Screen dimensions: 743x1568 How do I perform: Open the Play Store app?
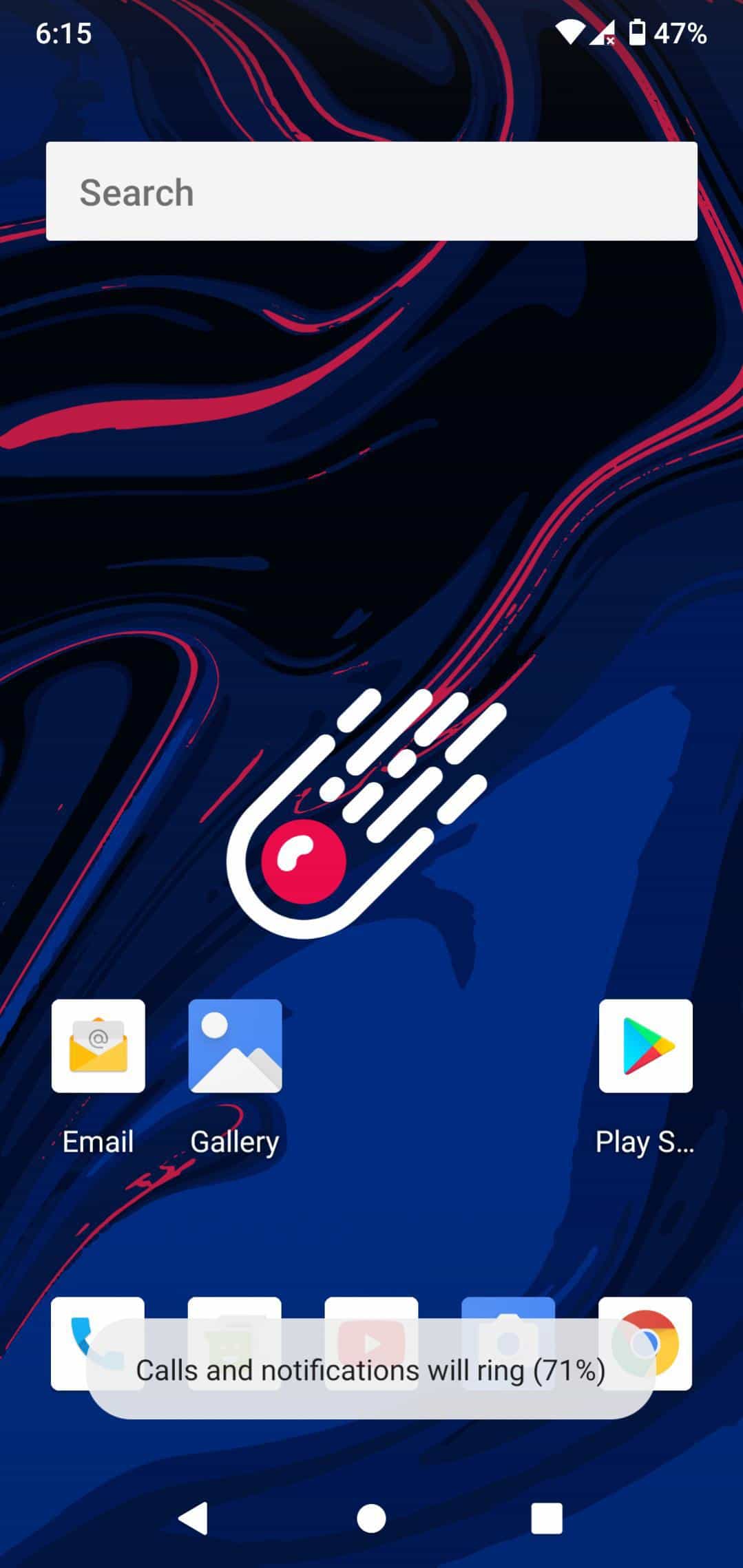pos(645,1046)
